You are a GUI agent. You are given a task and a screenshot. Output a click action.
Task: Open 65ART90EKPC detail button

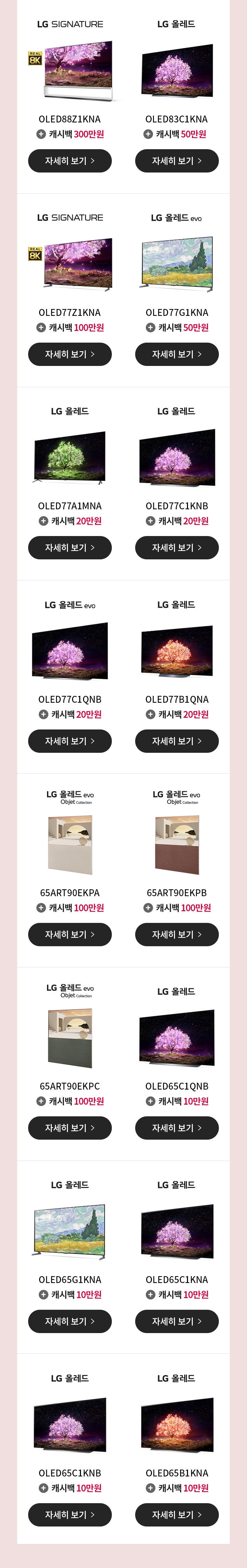click(x=70, y=1128)
